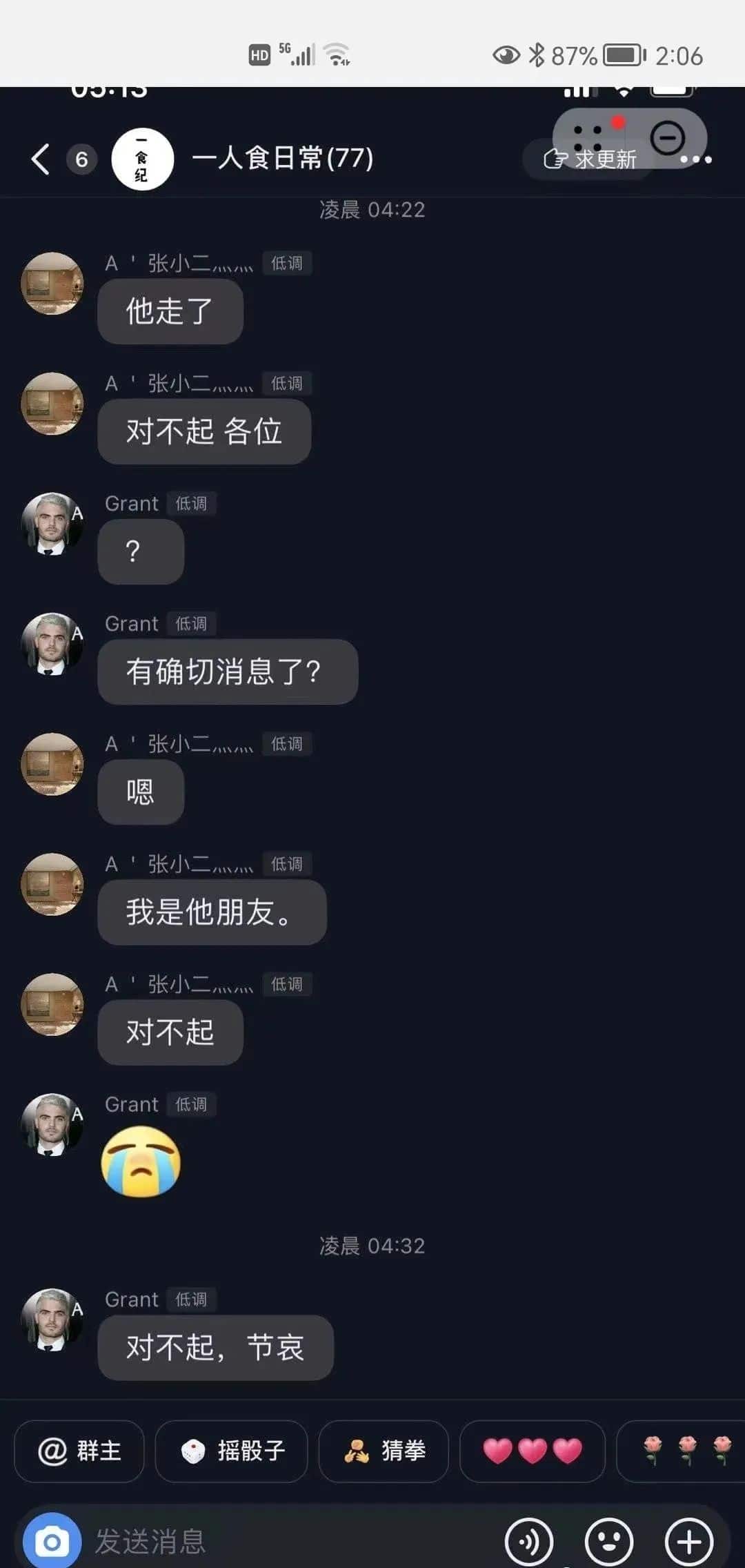The image size is (745, 1568).
Task: View Grant's profile from the ? message
Action: [x=52, y=524]
